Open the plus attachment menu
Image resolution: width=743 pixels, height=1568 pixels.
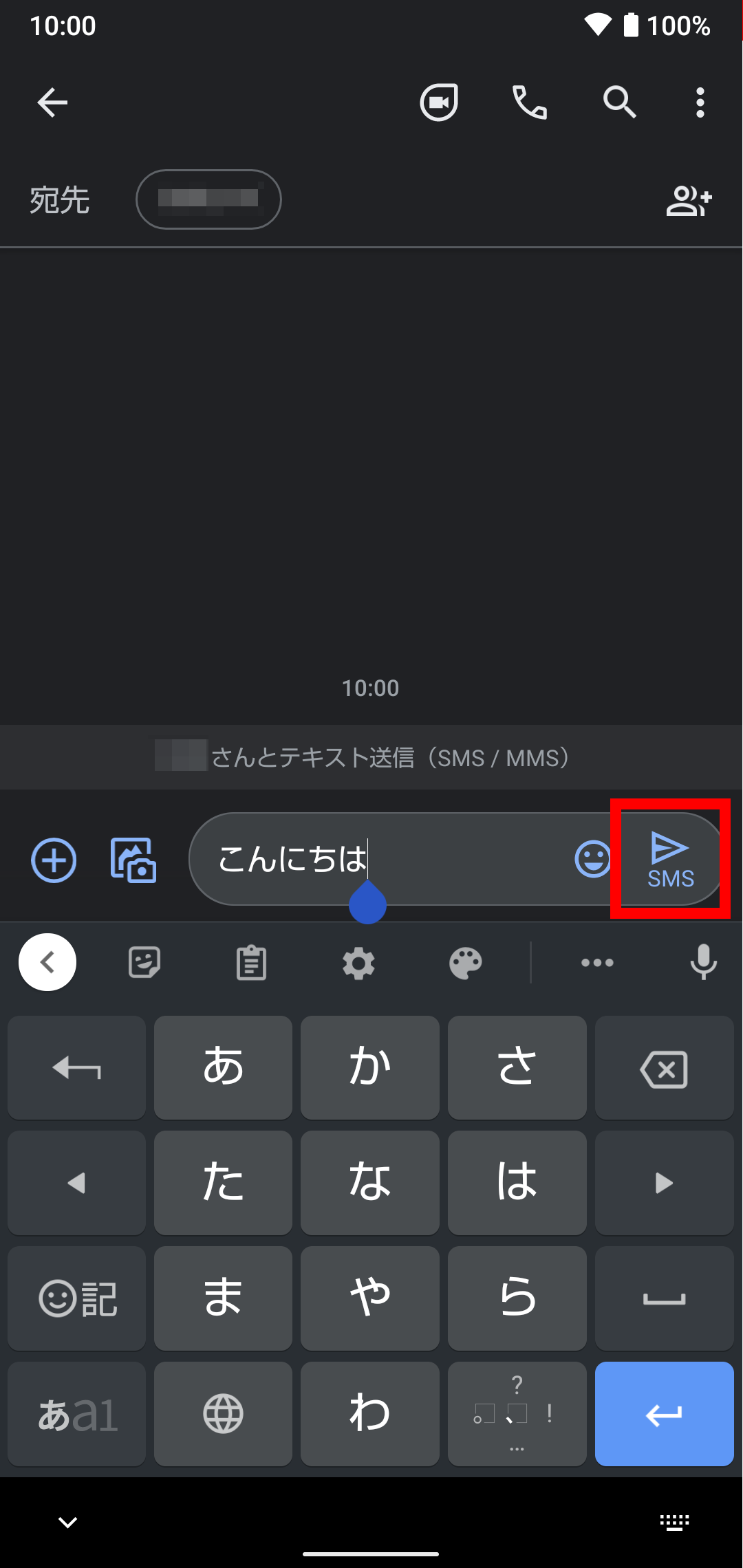click(x=54, y=860)
